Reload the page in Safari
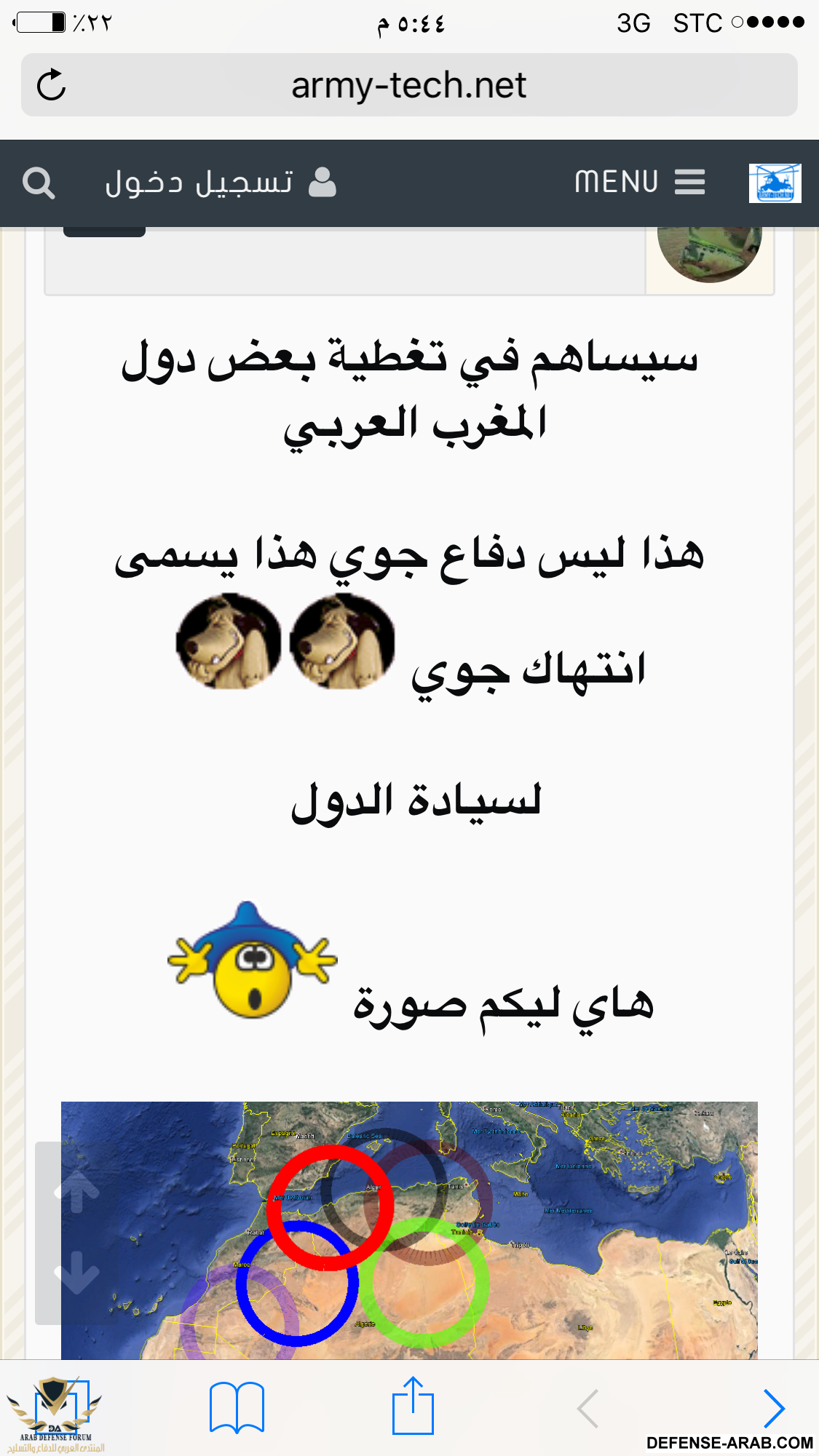 51,85
